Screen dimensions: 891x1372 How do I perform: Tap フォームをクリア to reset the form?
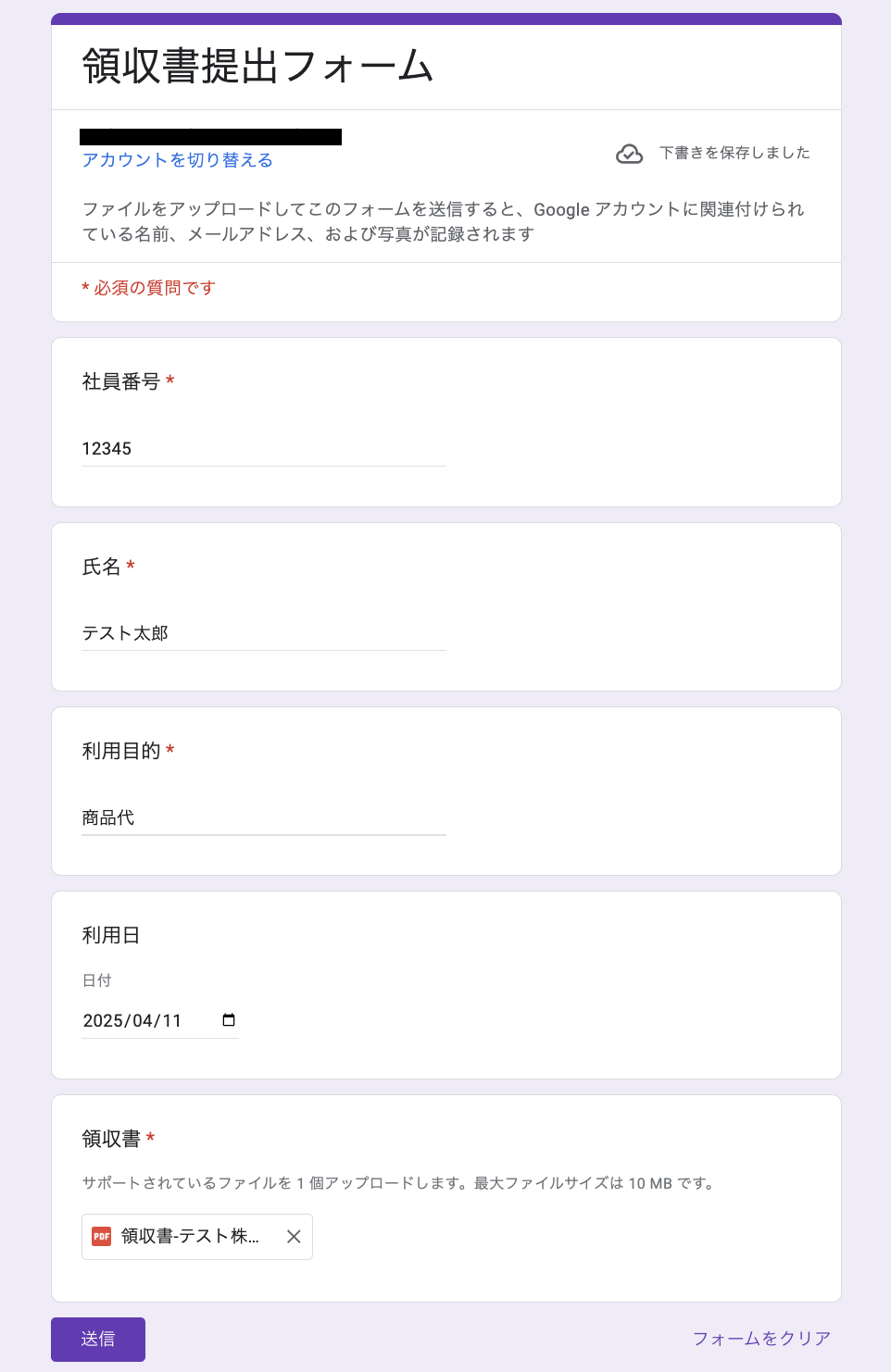[761, 1339]
